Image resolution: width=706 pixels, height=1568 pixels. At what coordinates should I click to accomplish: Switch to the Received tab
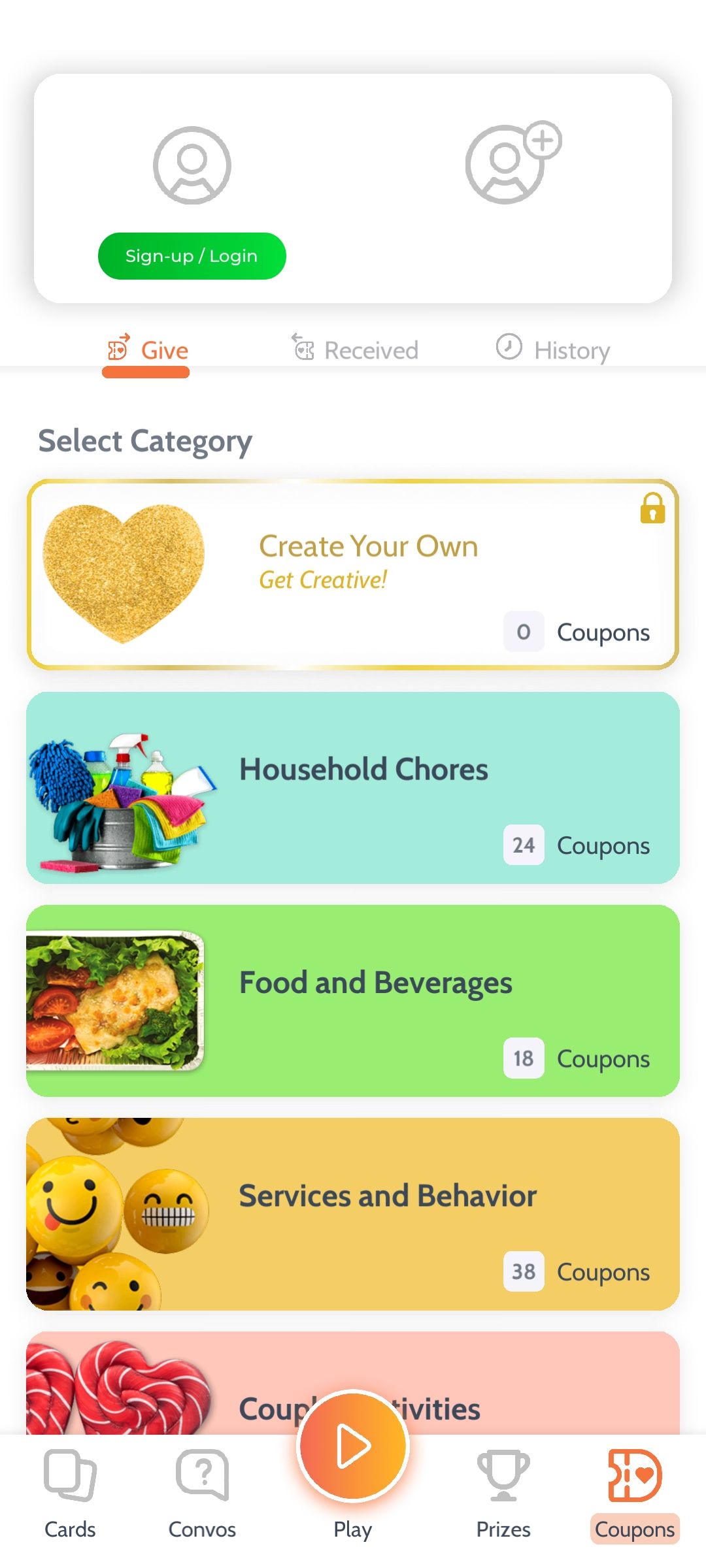point(355,350)
